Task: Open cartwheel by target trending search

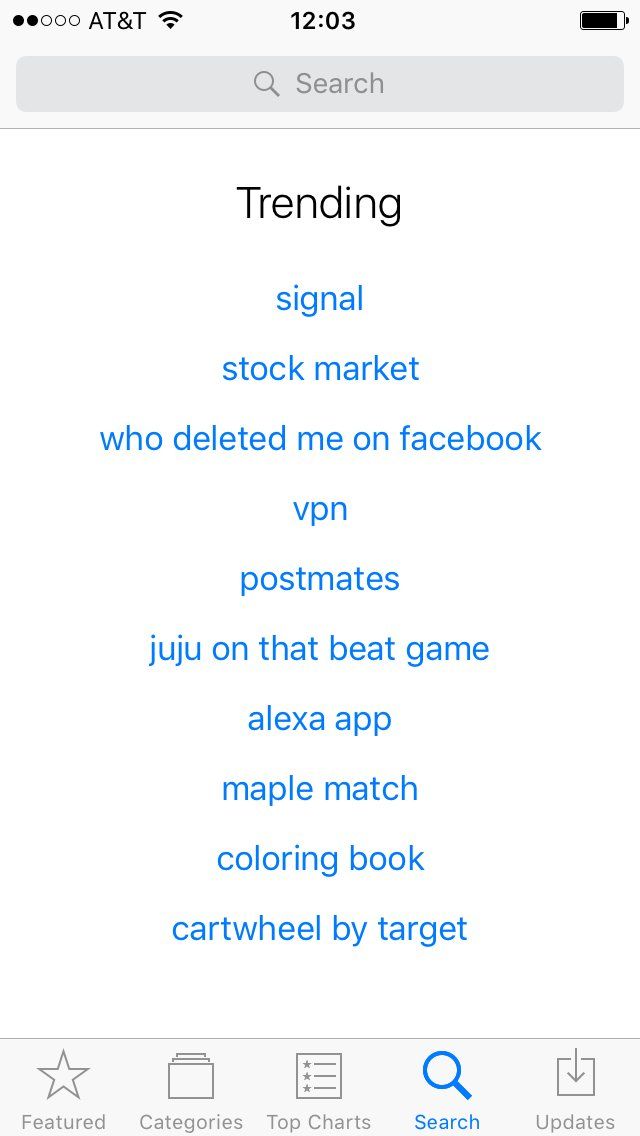Action: (320, 929)
